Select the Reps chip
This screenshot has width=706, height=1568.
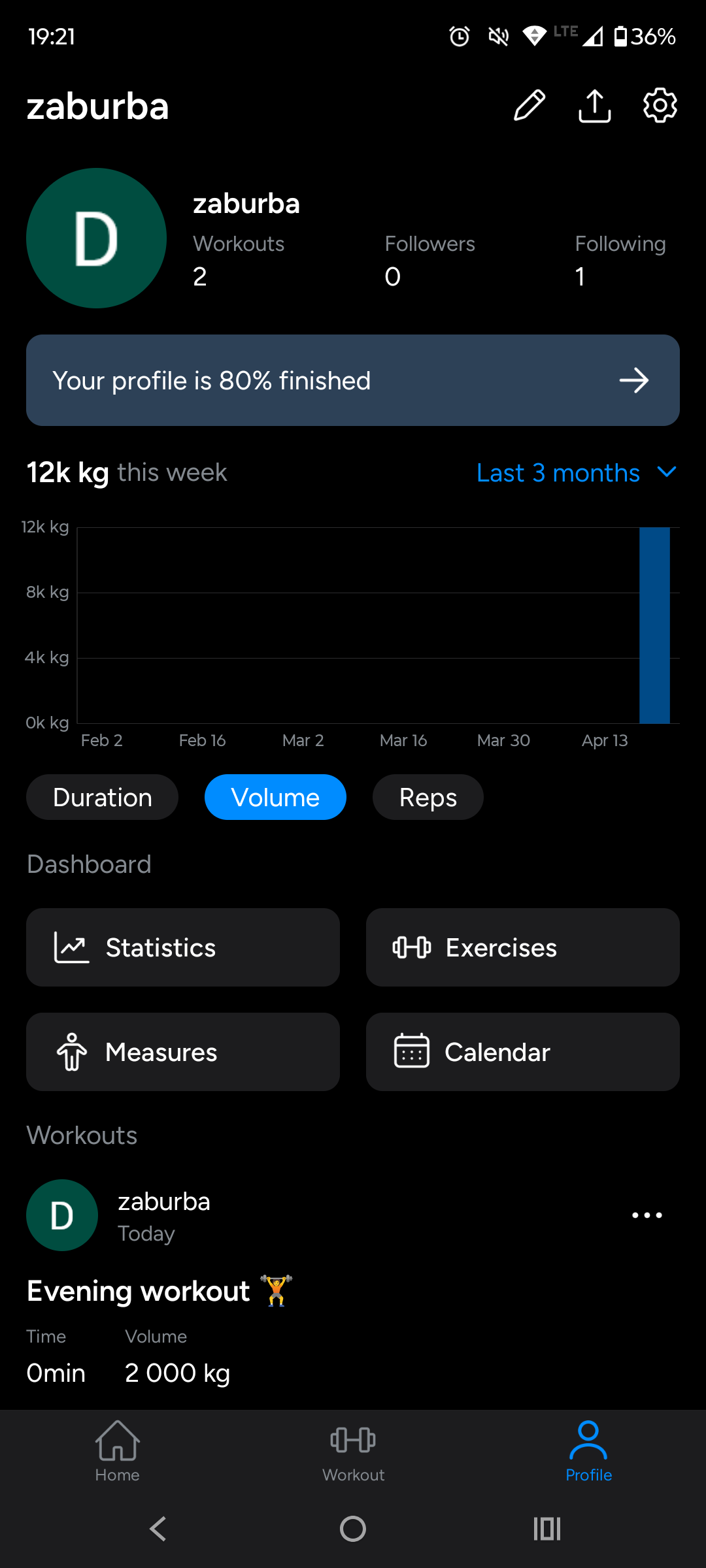[x=428, y=797]
